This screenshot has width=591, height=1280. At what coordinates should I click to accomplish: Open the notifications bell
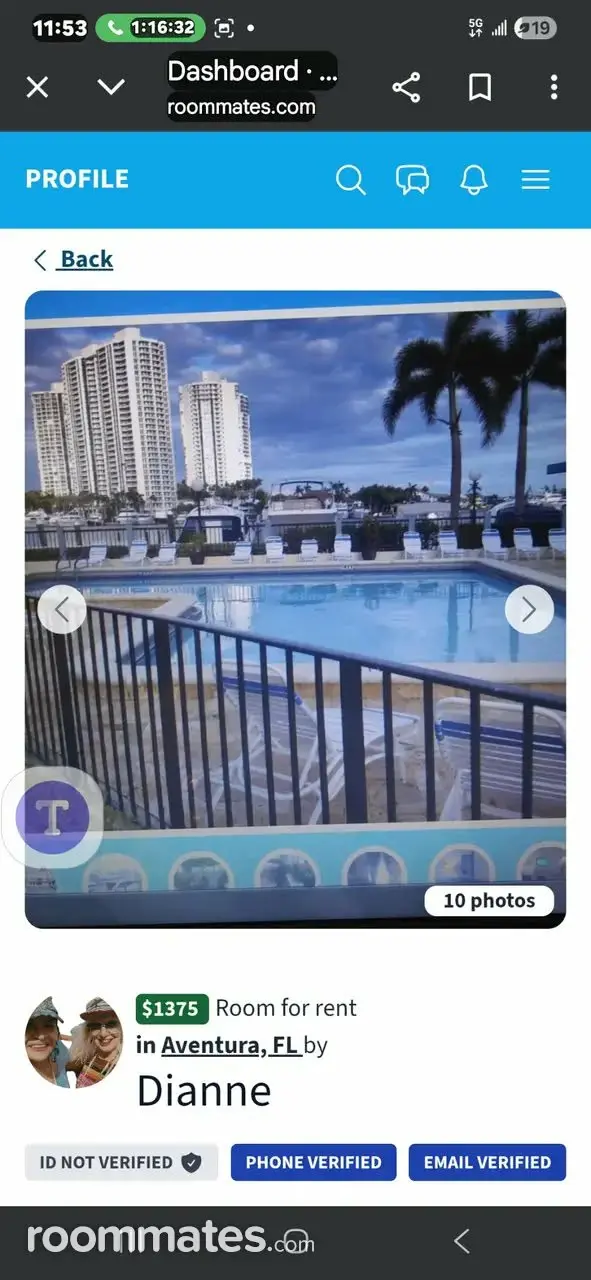point(474,180)
